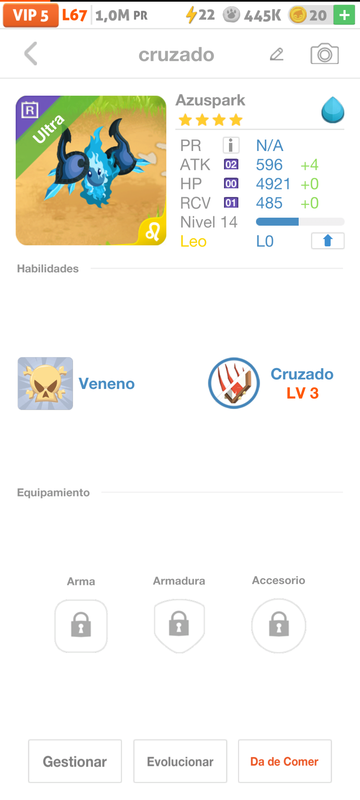Open the Gestionar button

(x=75, y=761)
